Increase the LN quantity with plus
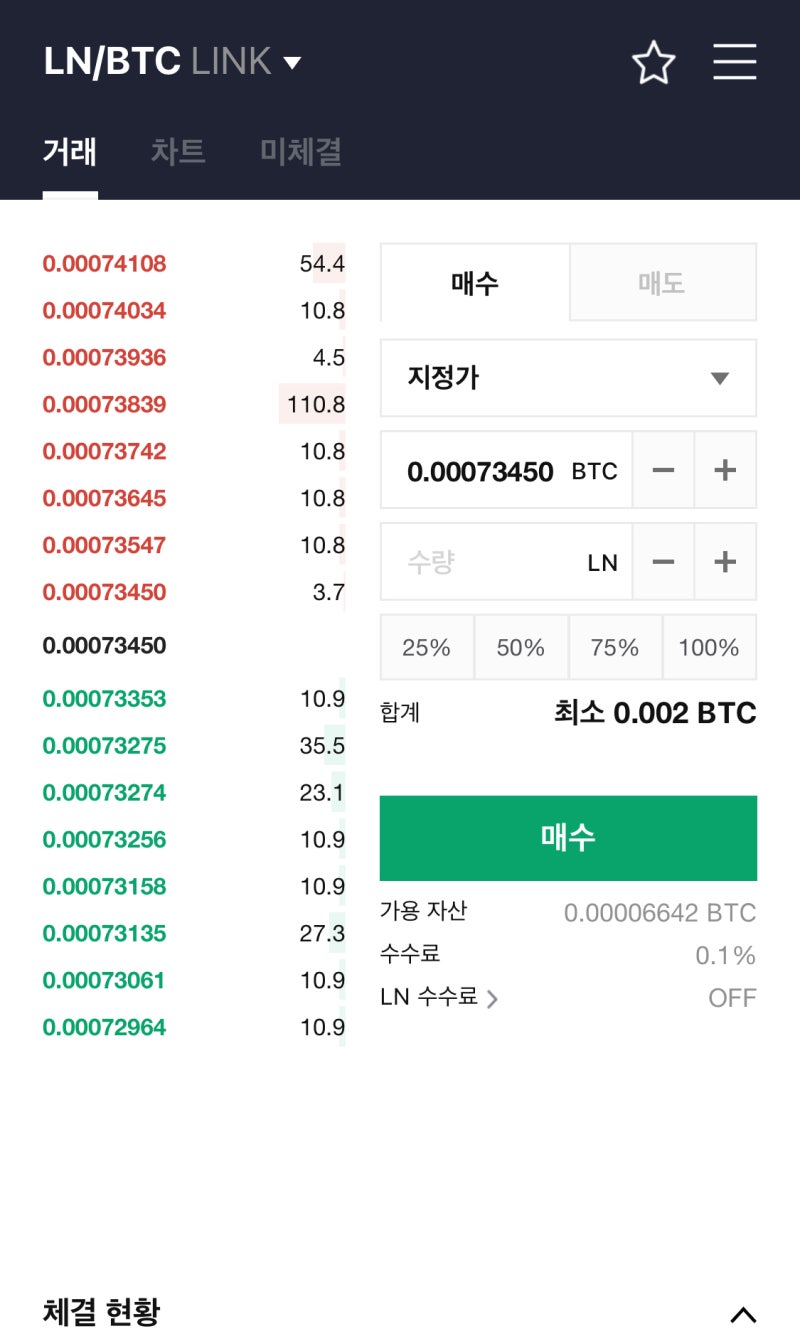 pos(725,562)
